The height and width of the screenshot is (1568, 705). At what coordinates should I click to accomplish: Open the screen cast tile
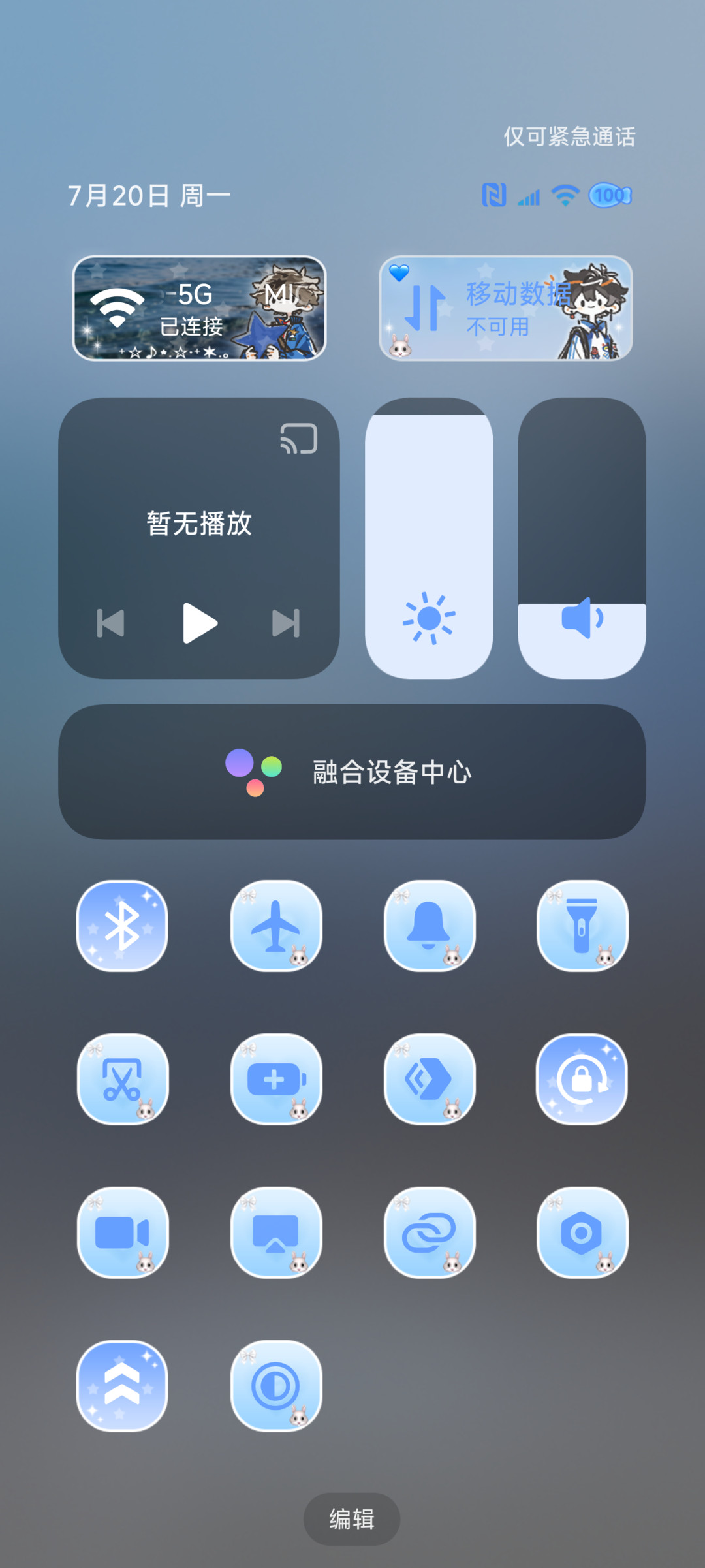tap(276, 1232)
